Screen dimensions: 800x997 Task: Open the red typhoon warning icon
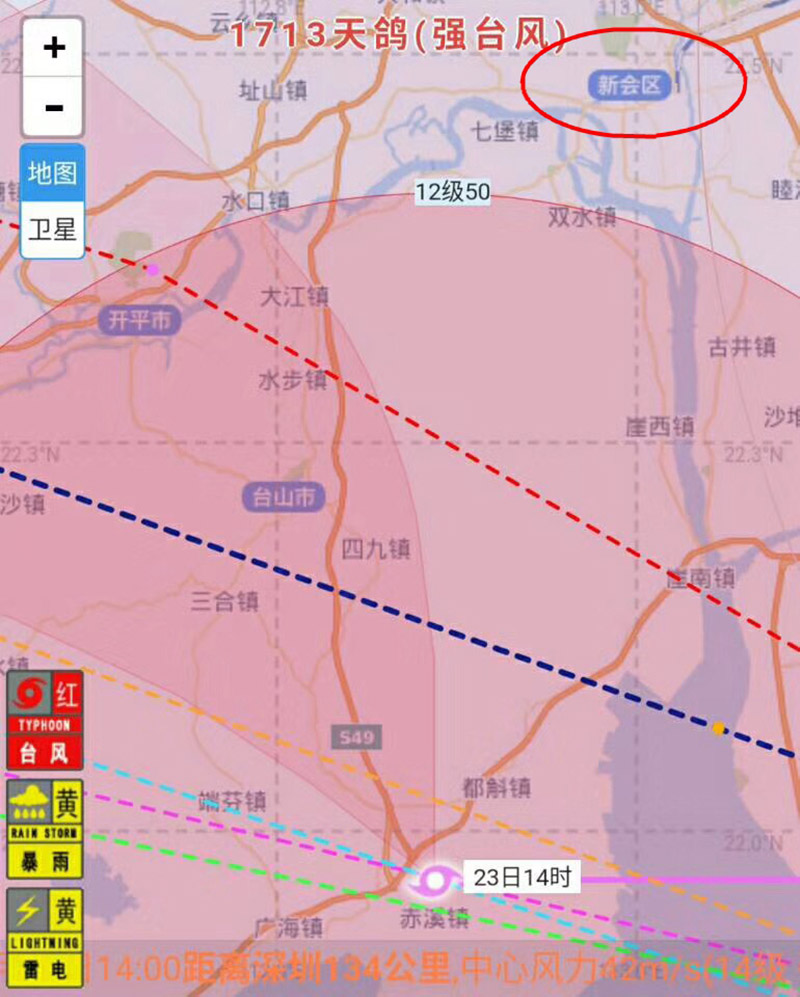coord(45,719)
